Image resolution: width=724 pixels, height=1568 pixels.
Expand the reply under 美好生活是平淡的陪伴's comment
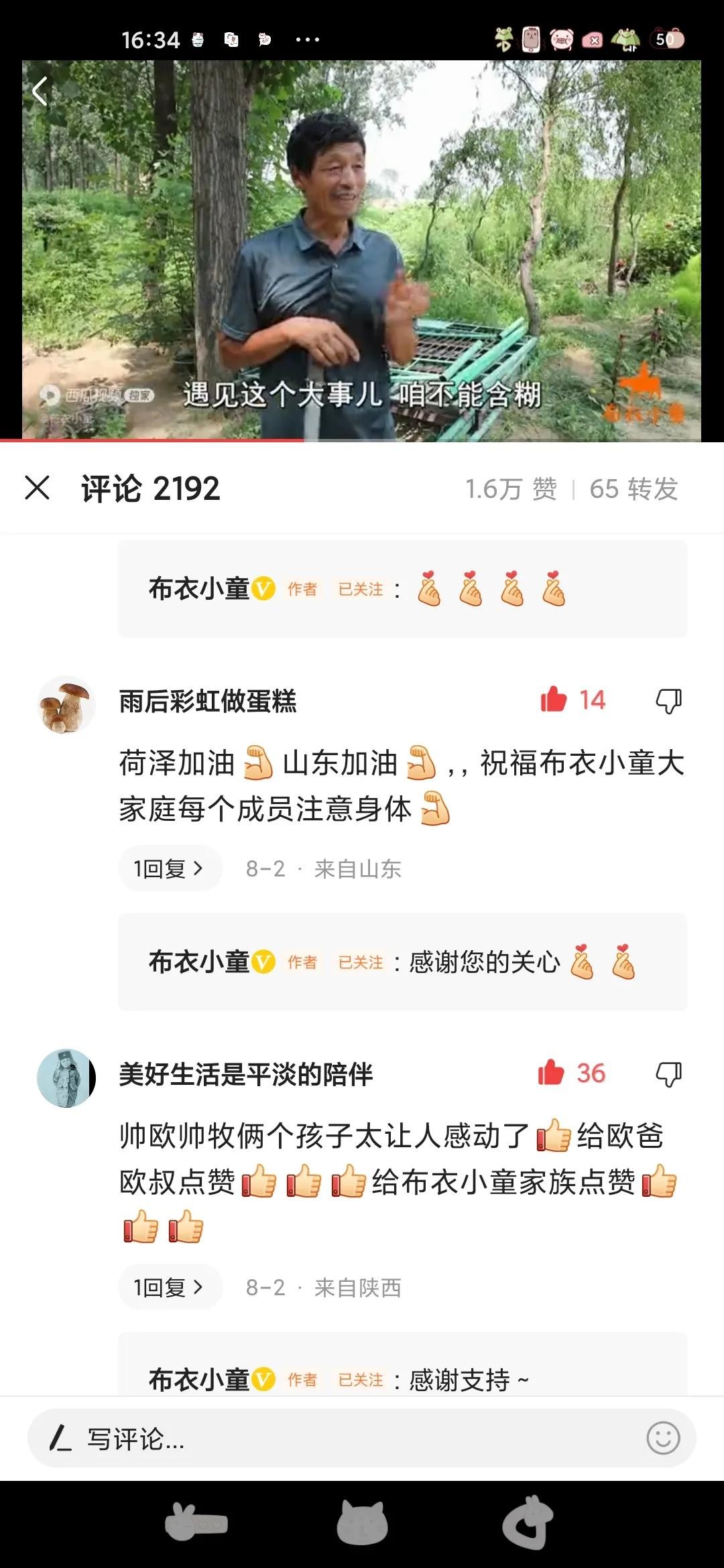[169, 1287]
